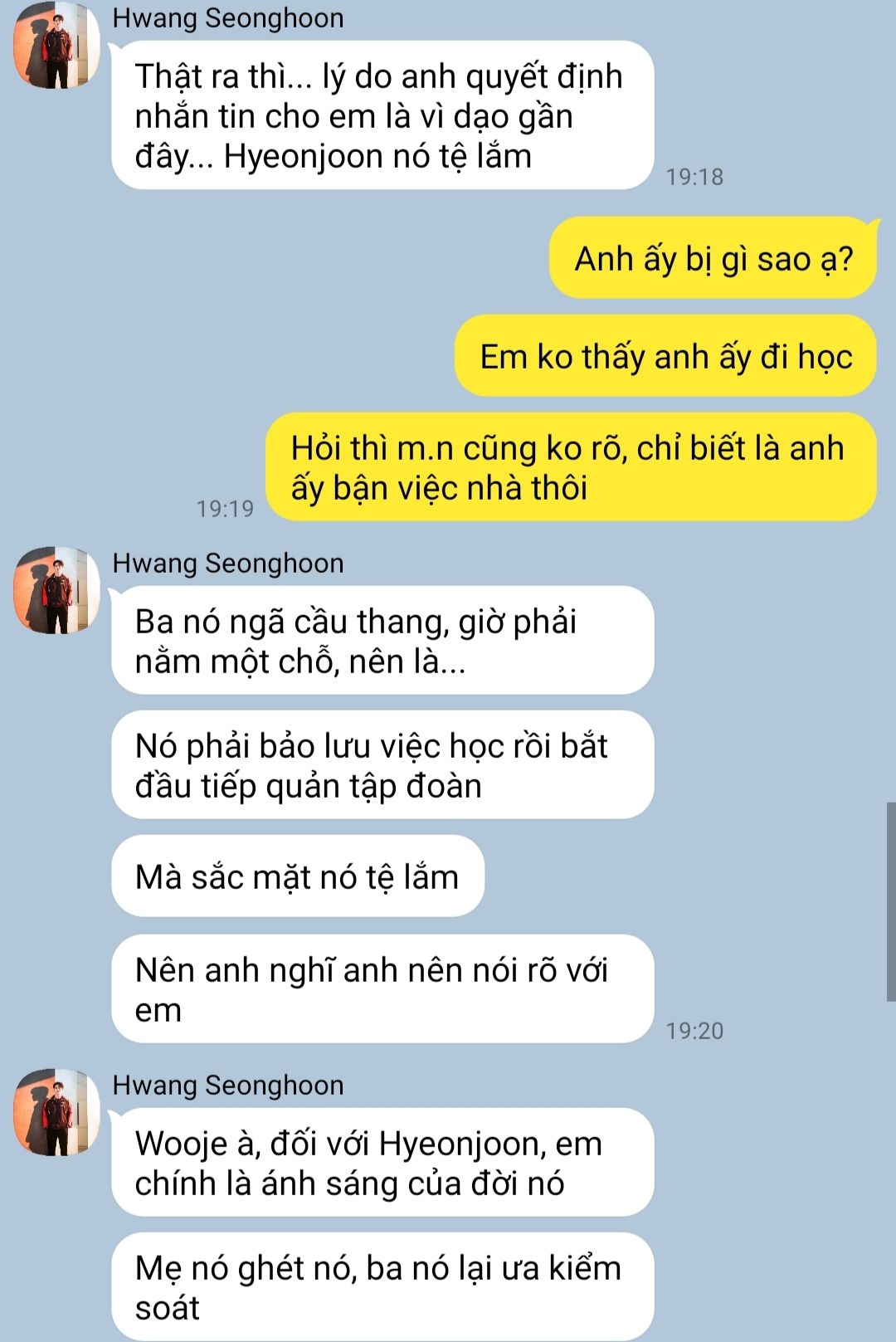Open Hwang Seonghoon's avatar beside "Ba nó ngã" message
This screenshot has height=1342, width=896.
56,590
